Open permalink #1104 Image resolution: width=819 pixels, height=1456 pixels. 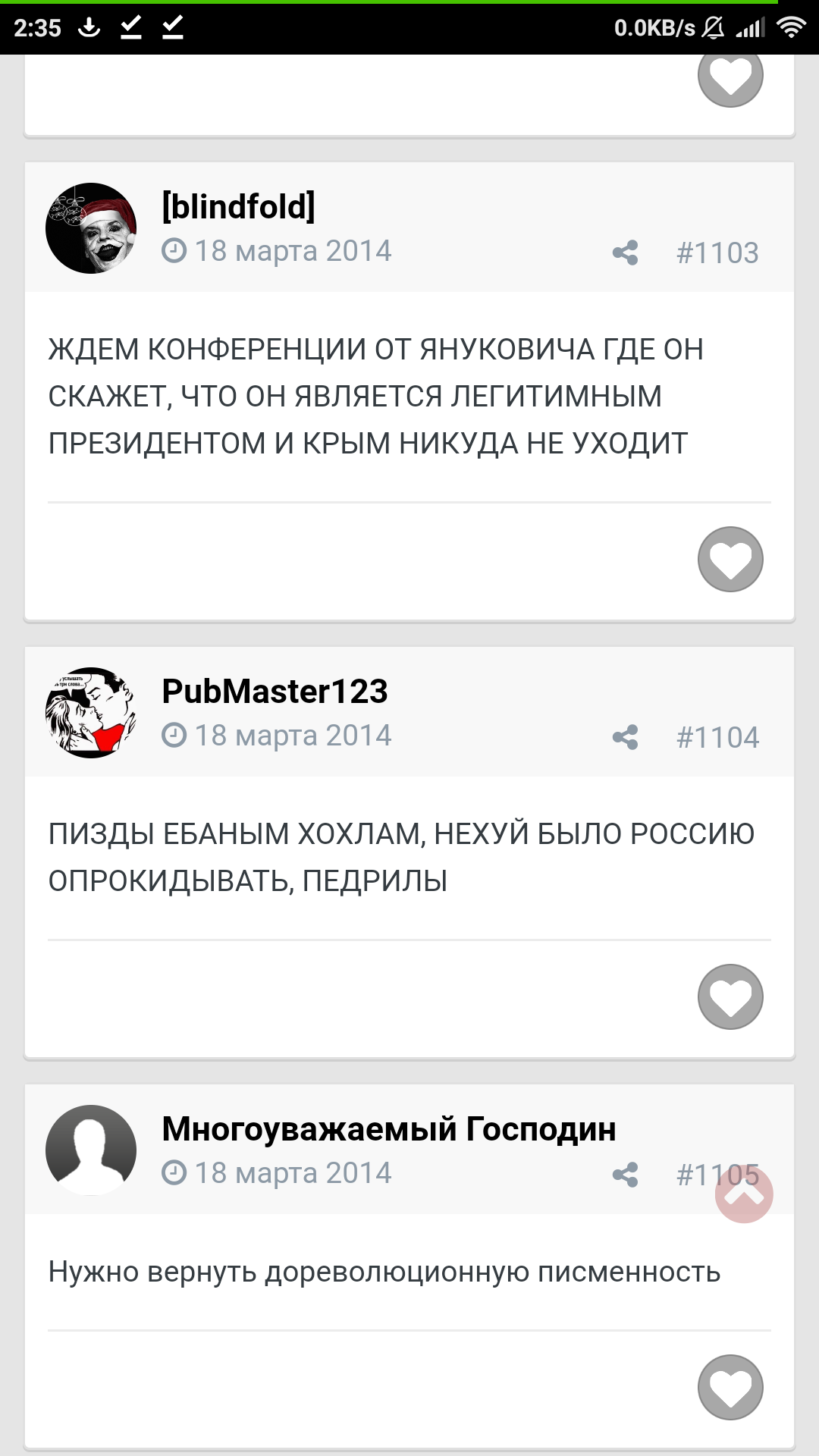717,737
